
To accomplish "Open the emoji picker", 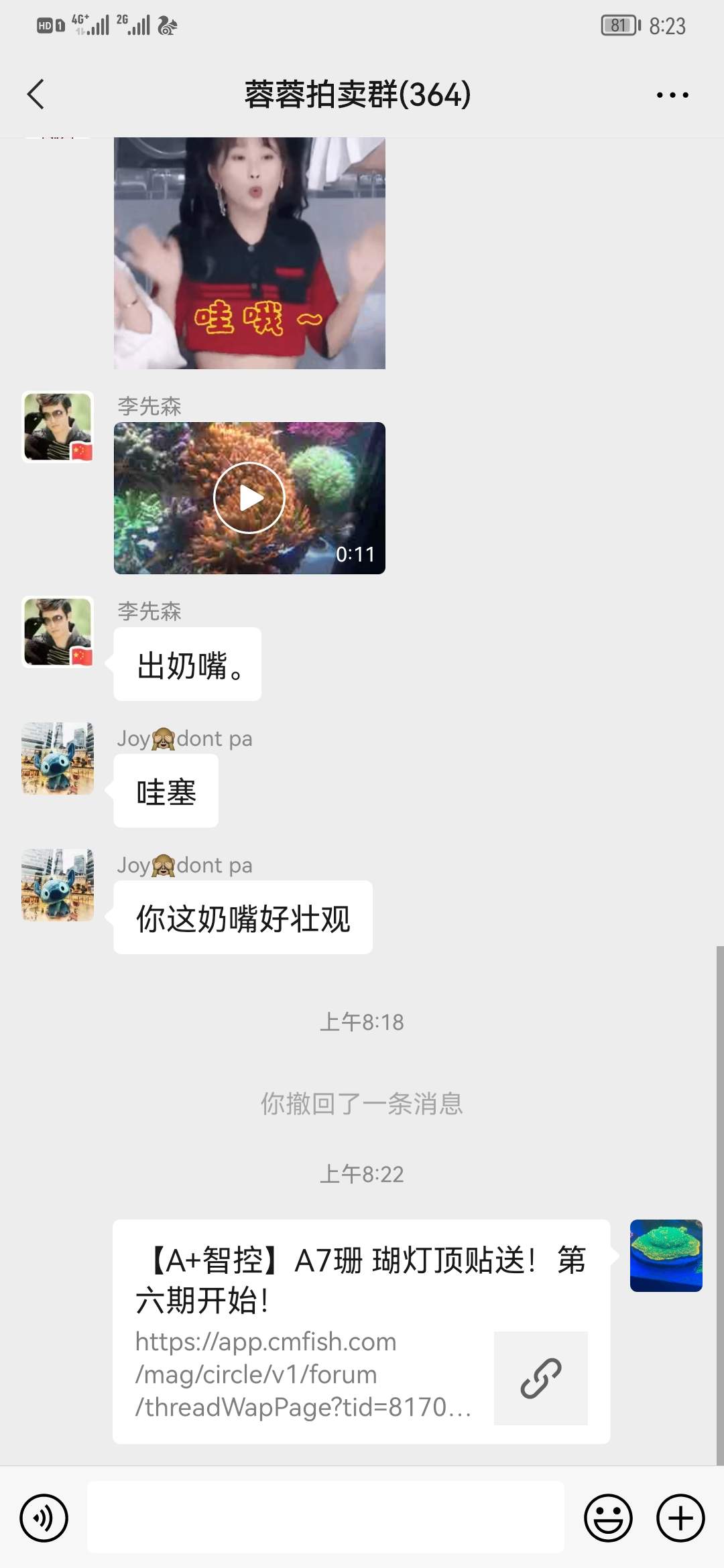I will tap(608, 1518).
